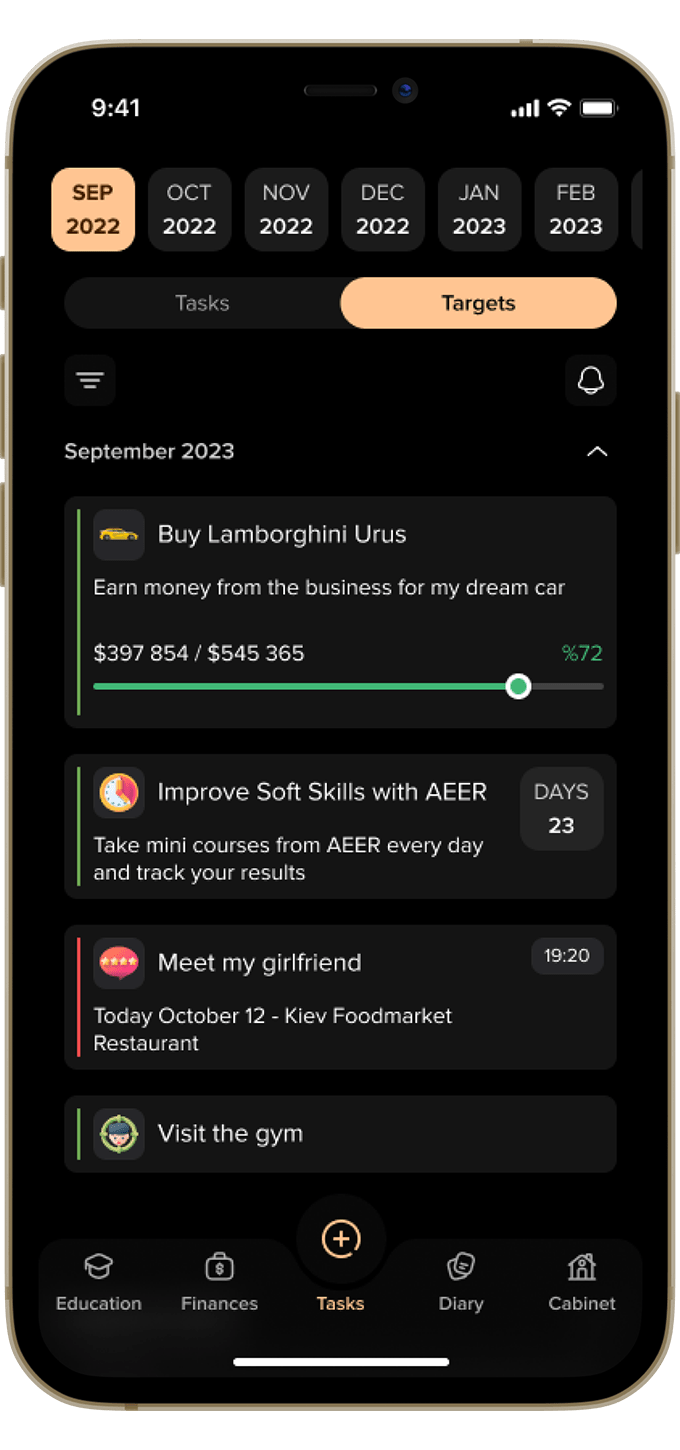Open the filter options icon
This screenshot has width=680, height=1450.
90,381
